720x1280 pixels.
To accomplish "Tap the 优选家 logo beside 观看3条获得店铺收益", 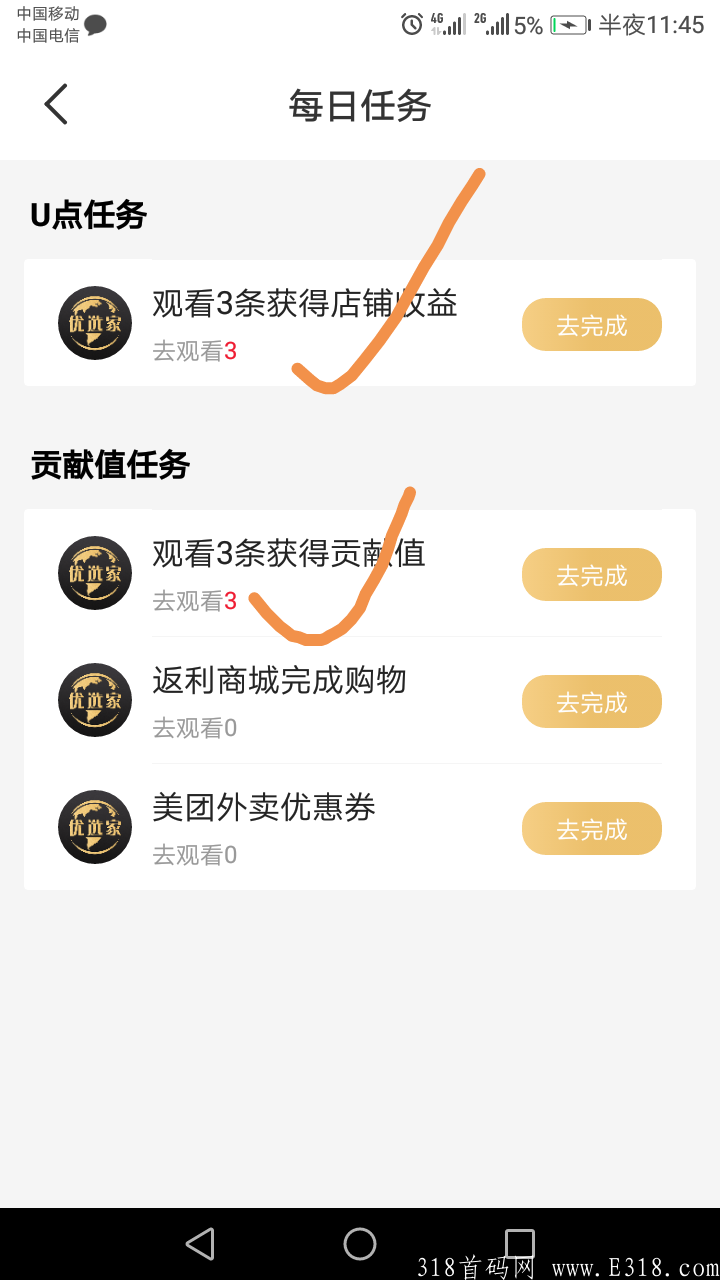I will (94, 322).
